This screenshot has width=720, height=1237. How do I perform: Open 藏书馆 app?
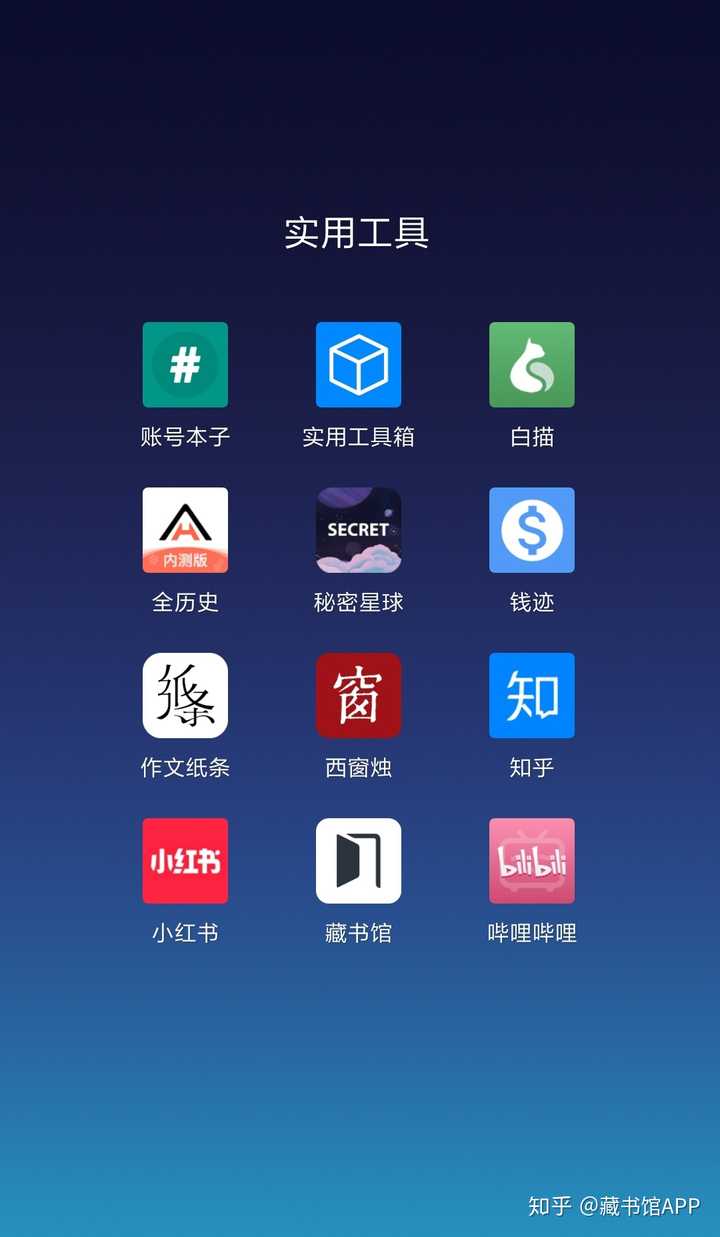point(358,860)
